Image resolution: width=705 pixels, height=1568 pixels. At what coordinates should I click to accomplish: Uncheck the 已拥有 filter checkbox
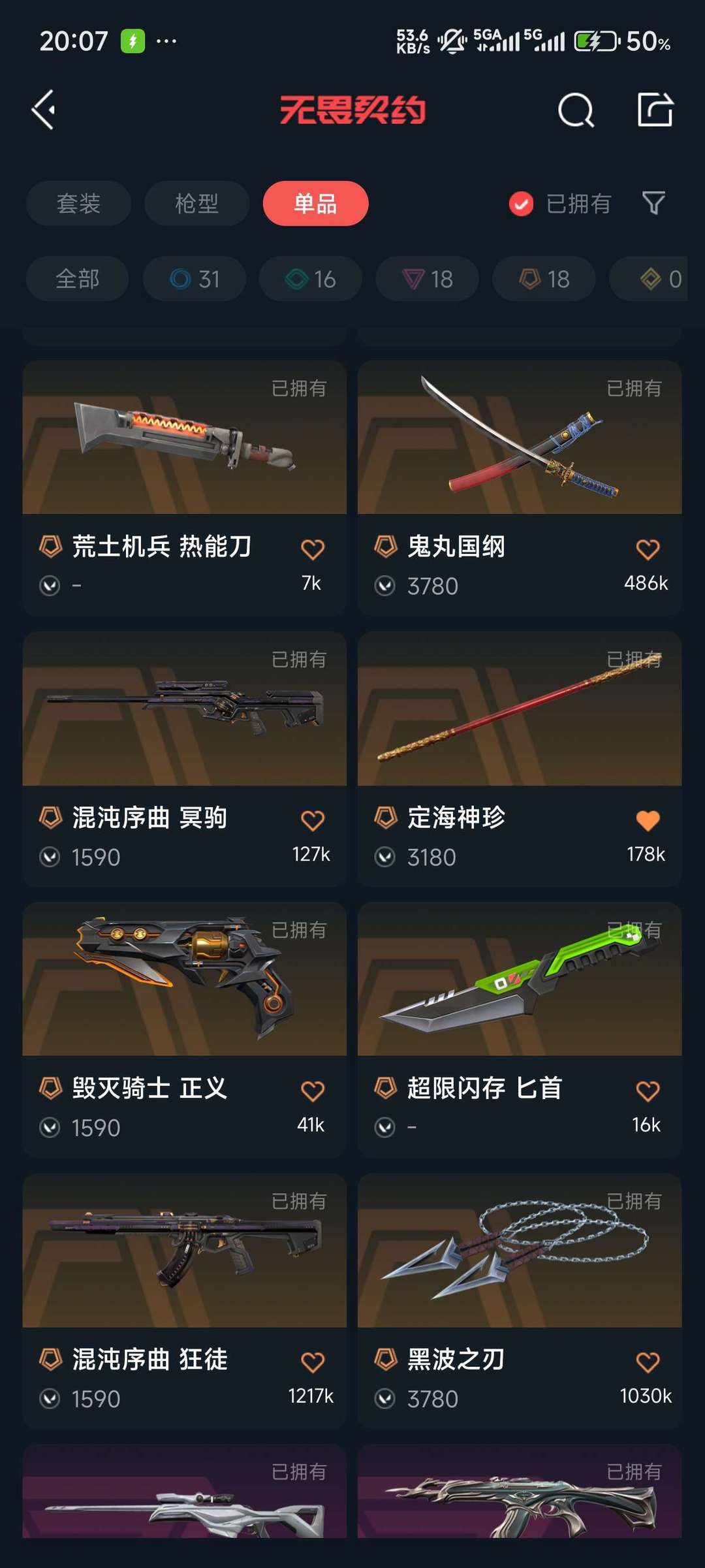point(521,204)
